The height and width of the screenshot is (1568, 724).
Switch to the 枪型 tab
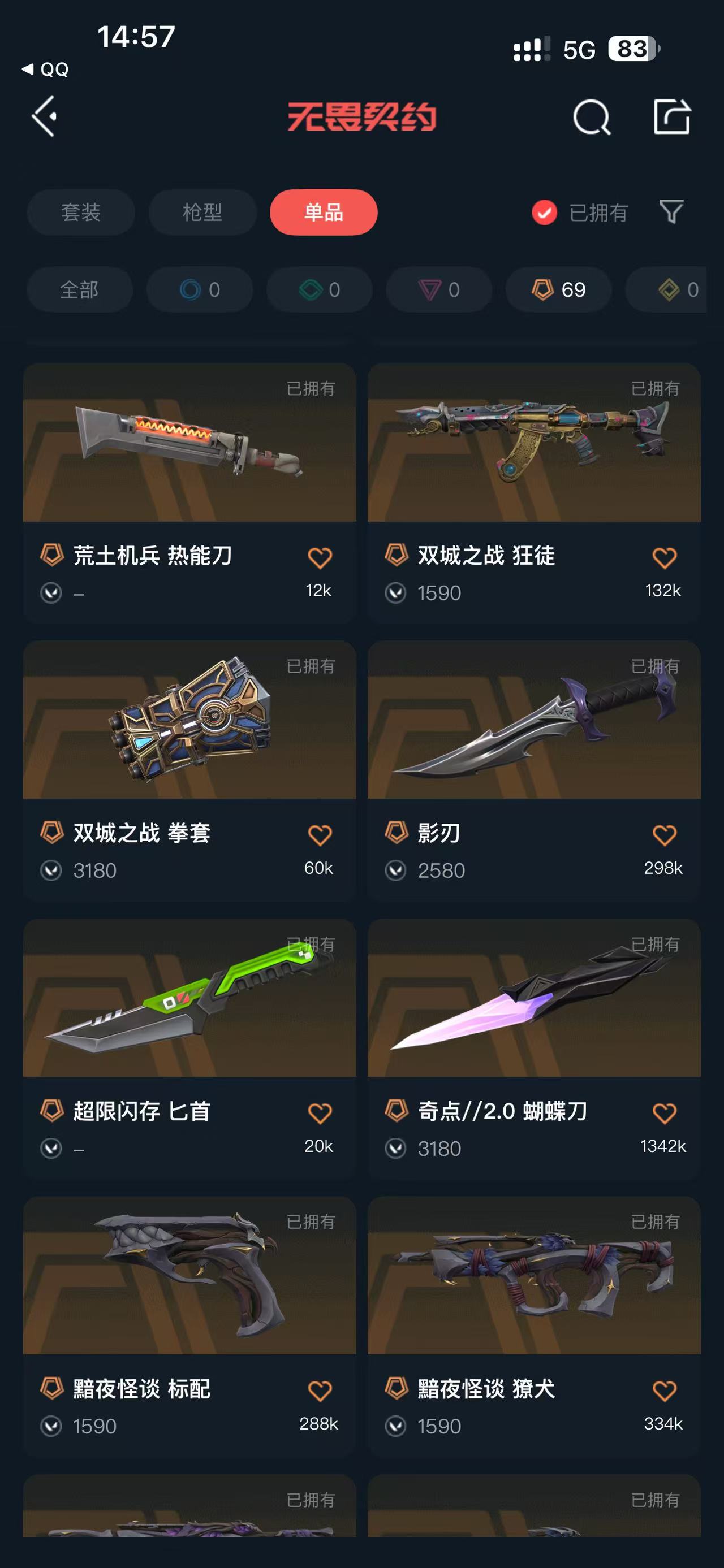click(202, 213)
